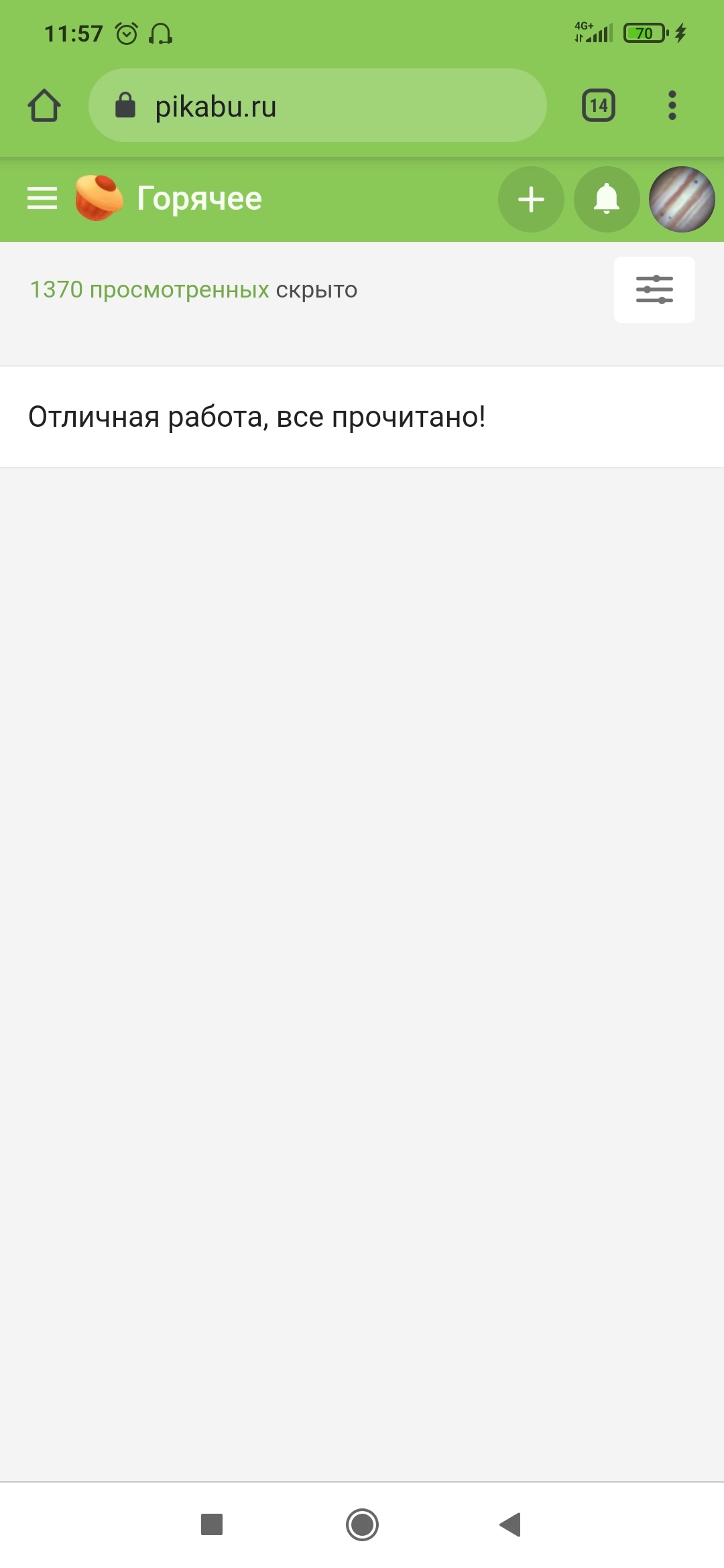Edit the pikabu.ru address bar
This screenshot has height=1568, width=724.
click(317, 105)
